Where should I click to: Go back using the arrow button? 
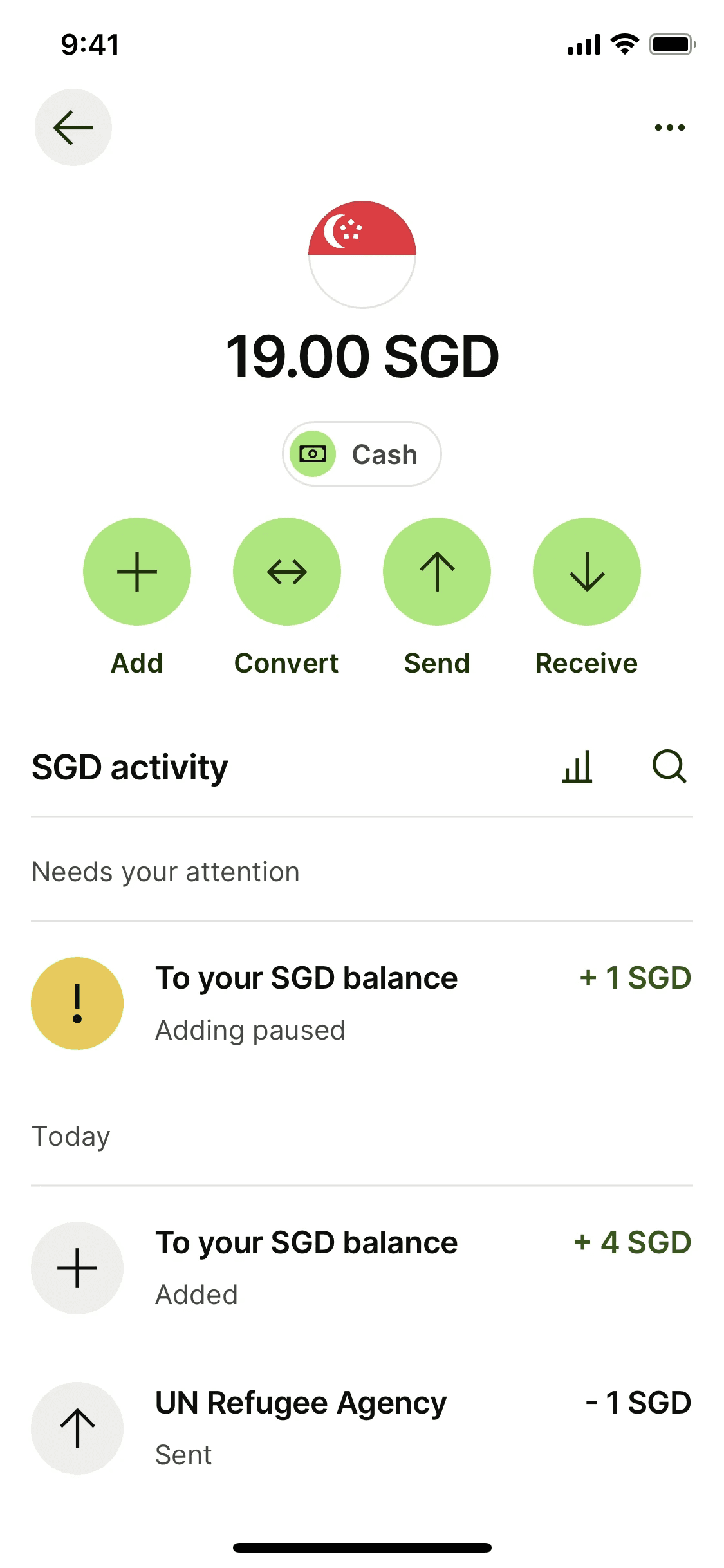pyautogui.click(x=73, y=127)
